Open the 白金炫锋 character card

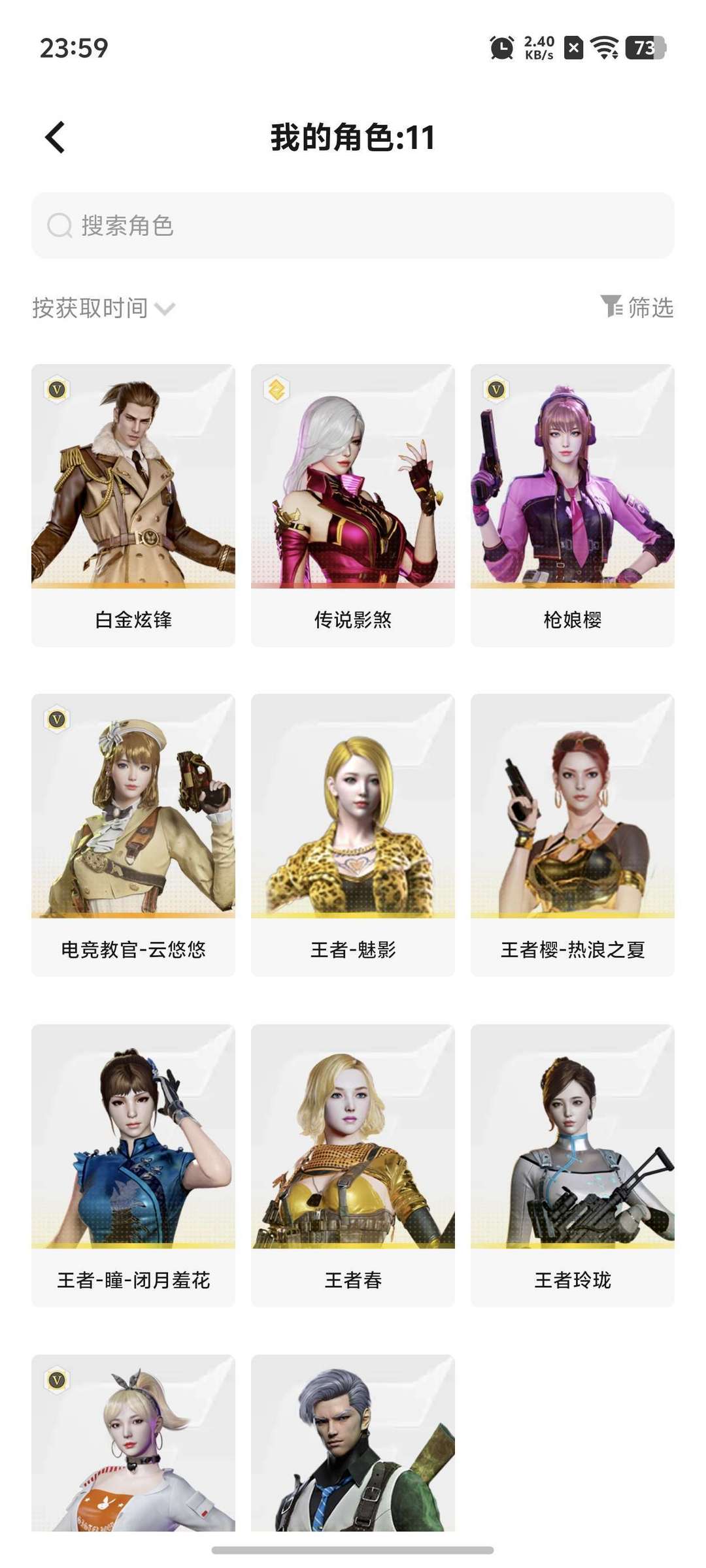click(133, 506)
